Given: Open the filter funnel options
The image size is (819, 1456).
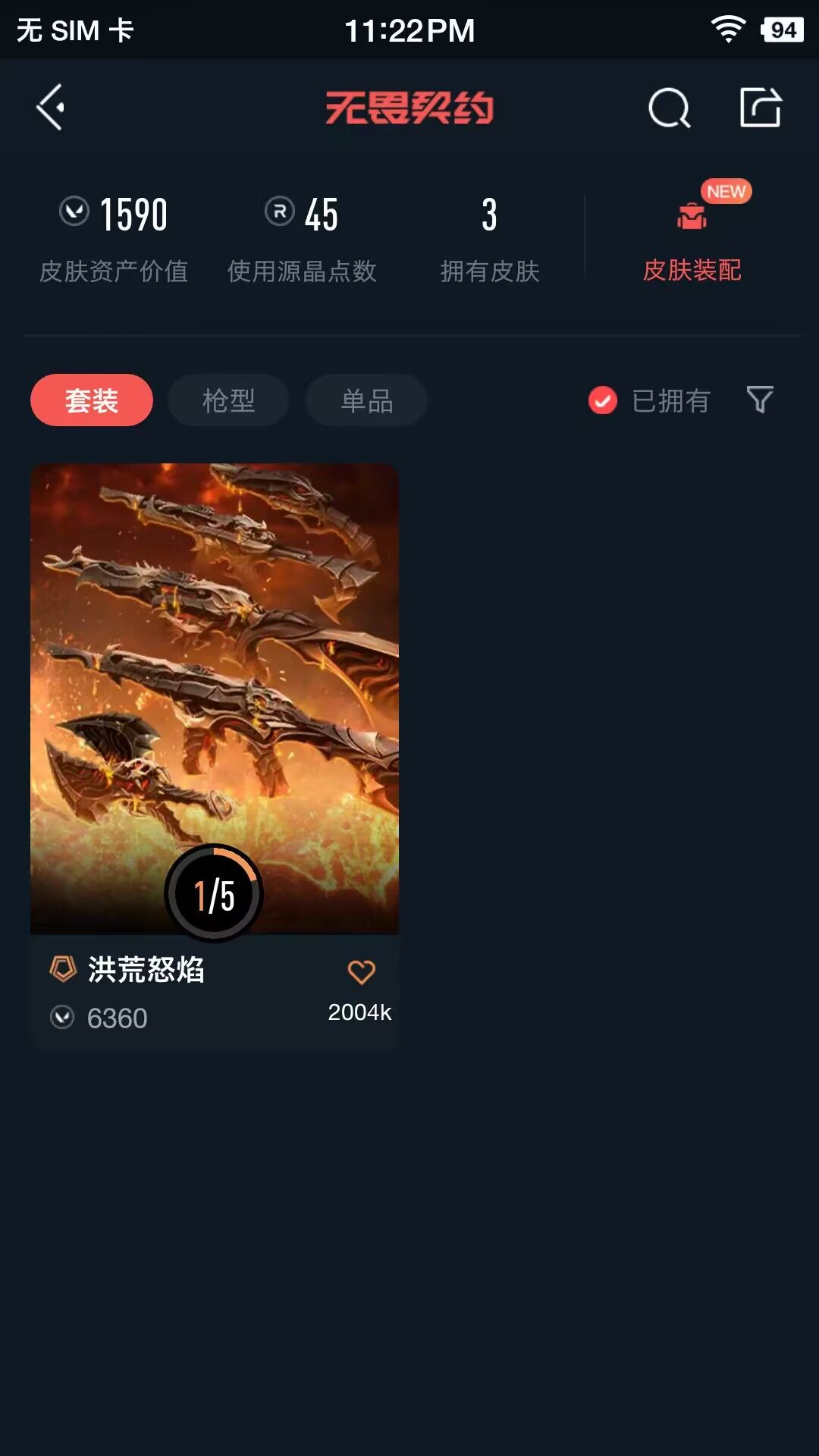Looking at the screenshot, I should coord(760,400).
